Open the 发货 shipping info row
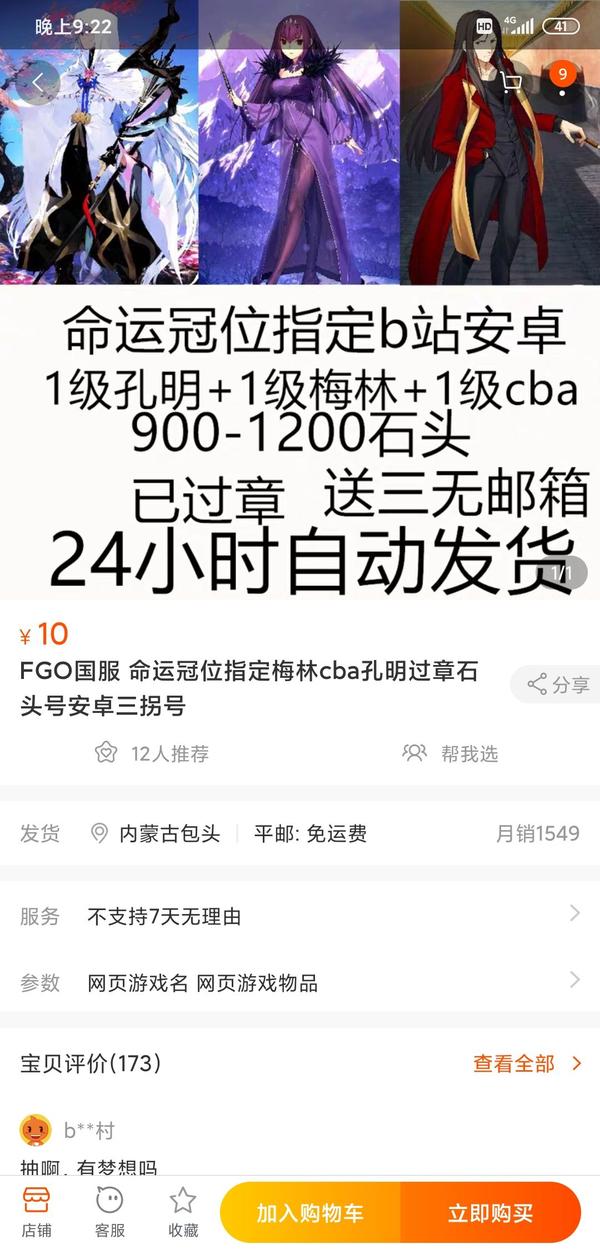The image size is (600, 1249). pyautogui.click(x=300, y=833)
